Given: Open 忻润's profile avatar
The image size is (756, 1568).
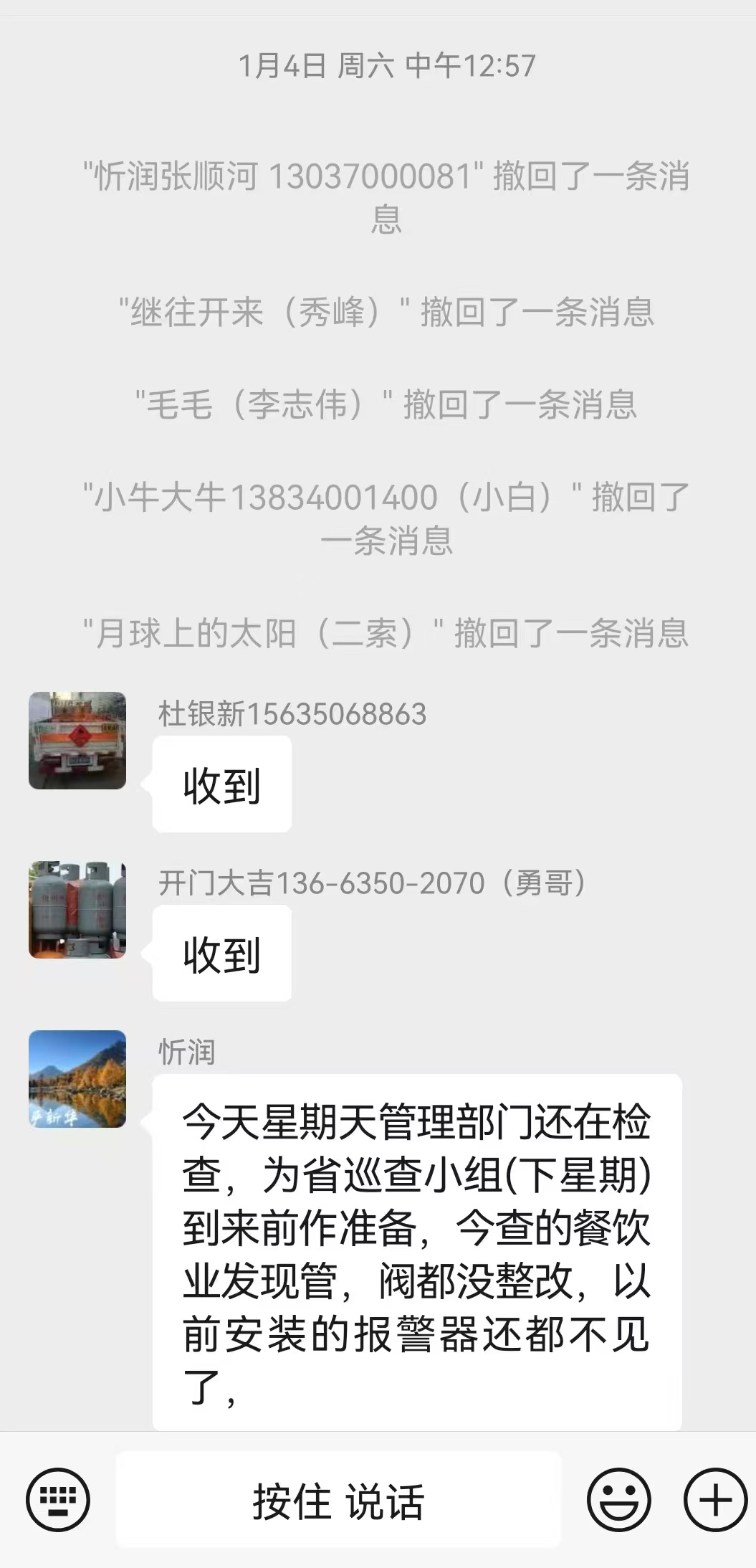Looking at the screenshot, I should [77, 1079].
